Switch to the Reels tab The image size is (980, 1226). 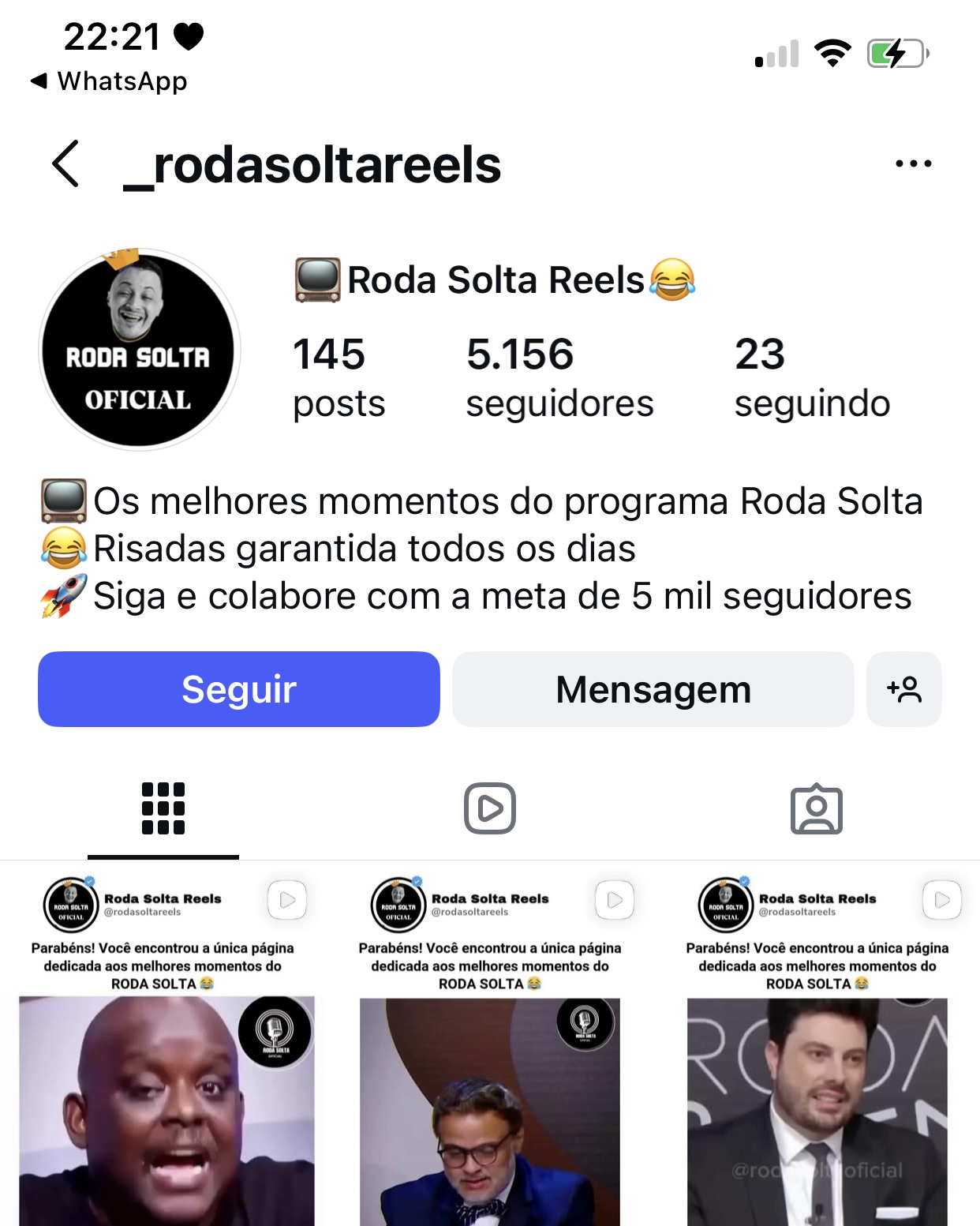[489, 809]
